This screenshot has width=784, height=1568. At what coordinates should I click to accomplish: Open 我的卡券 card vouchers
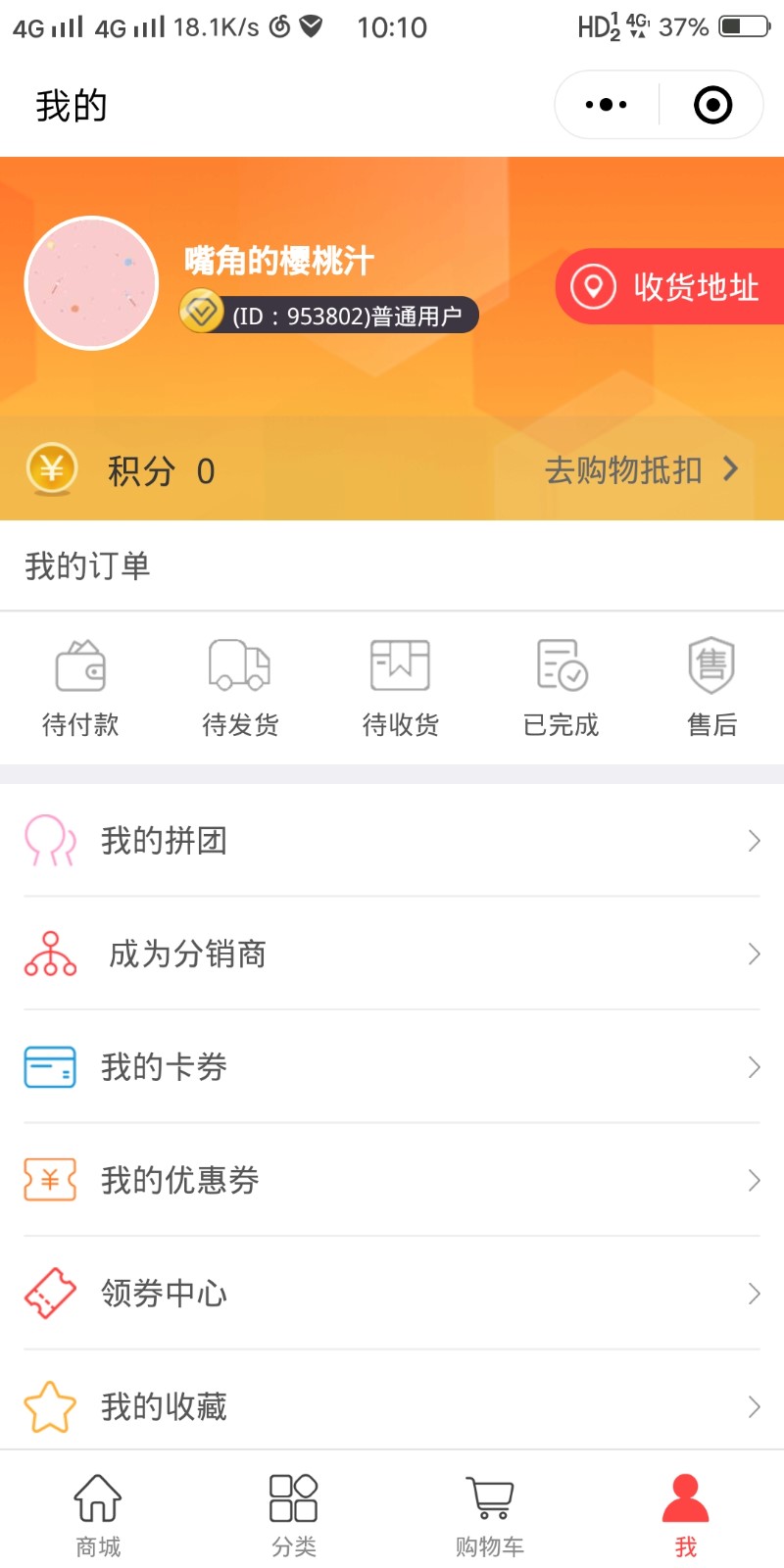point(392,1067)
